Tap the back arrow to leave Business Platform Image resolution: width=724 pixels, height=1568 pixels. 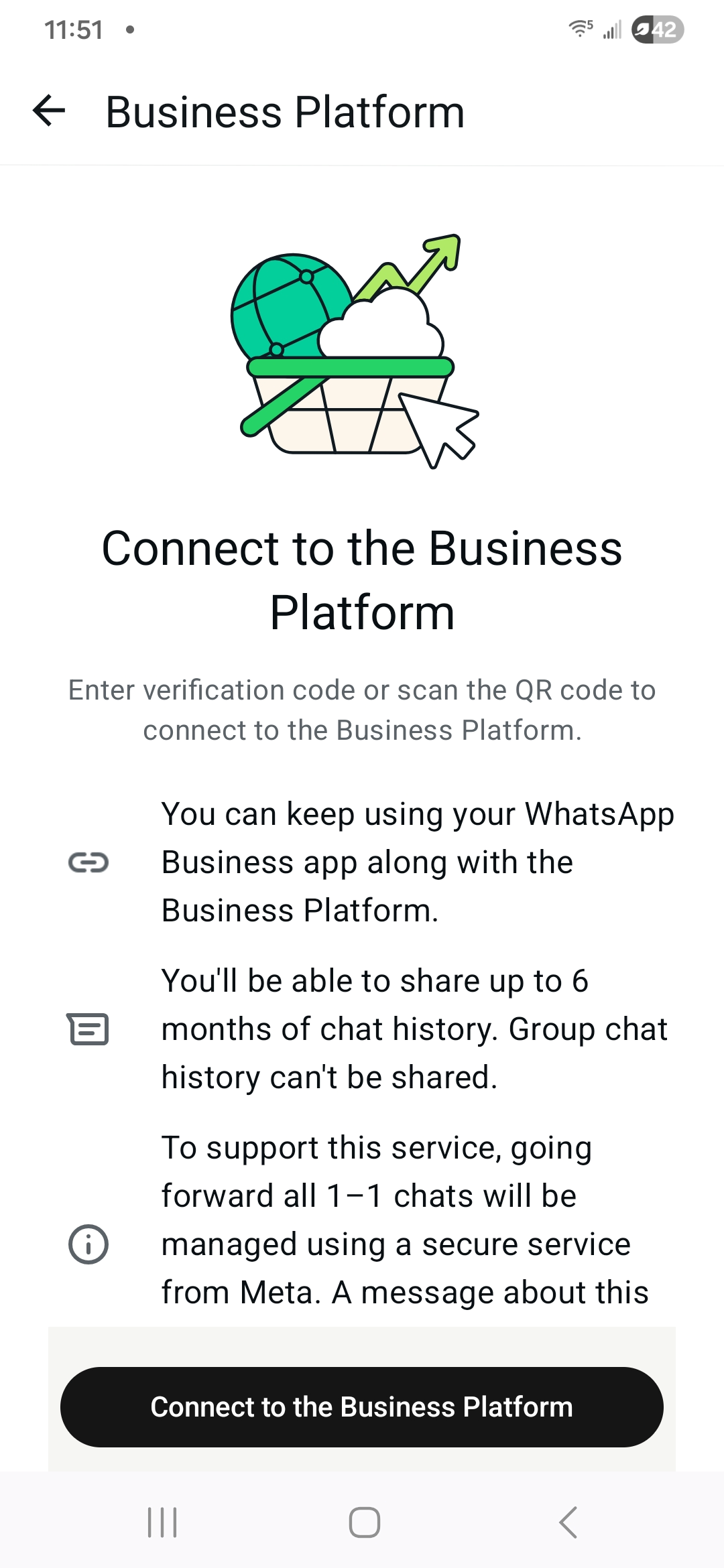(50, 111)
